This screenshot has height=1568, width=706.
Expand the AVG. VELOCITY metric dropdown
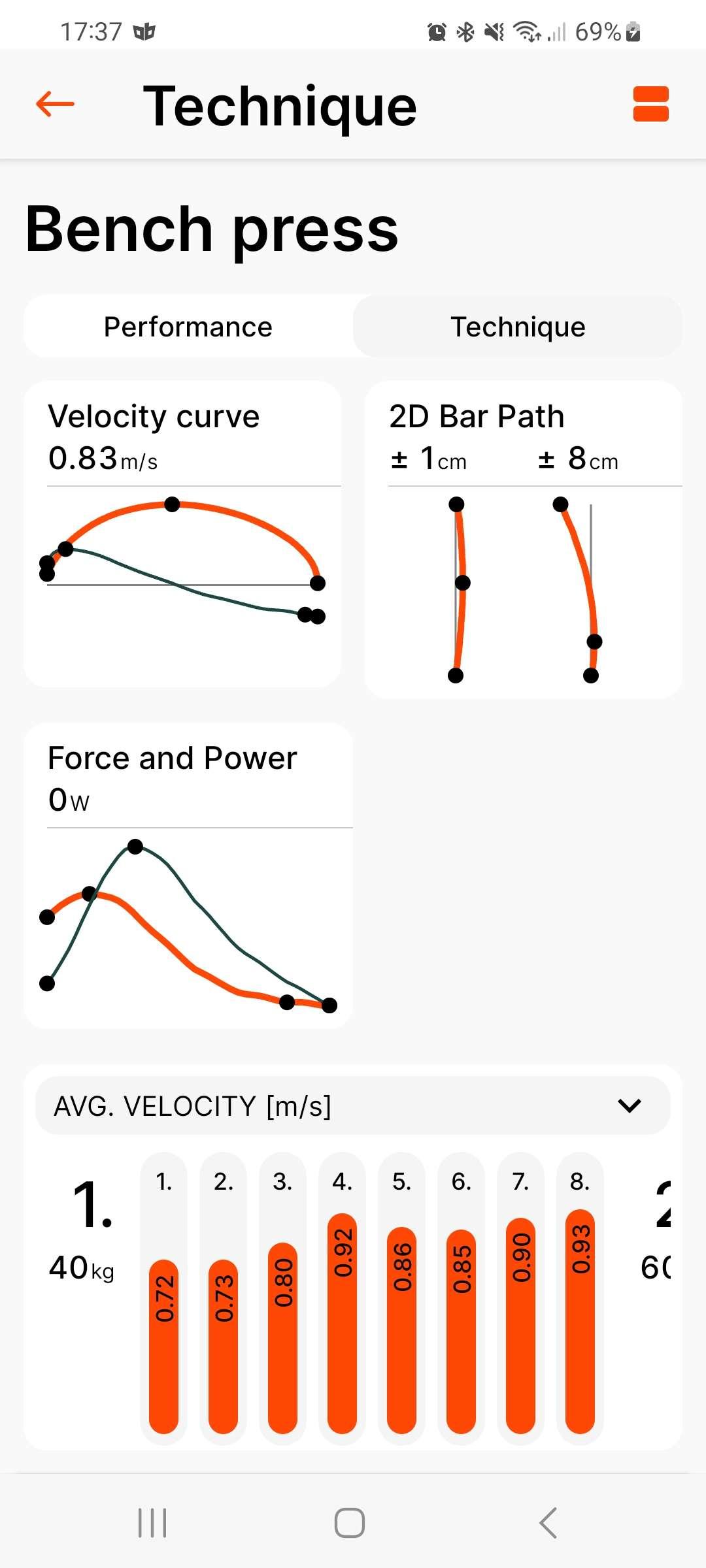(353, 1105)
